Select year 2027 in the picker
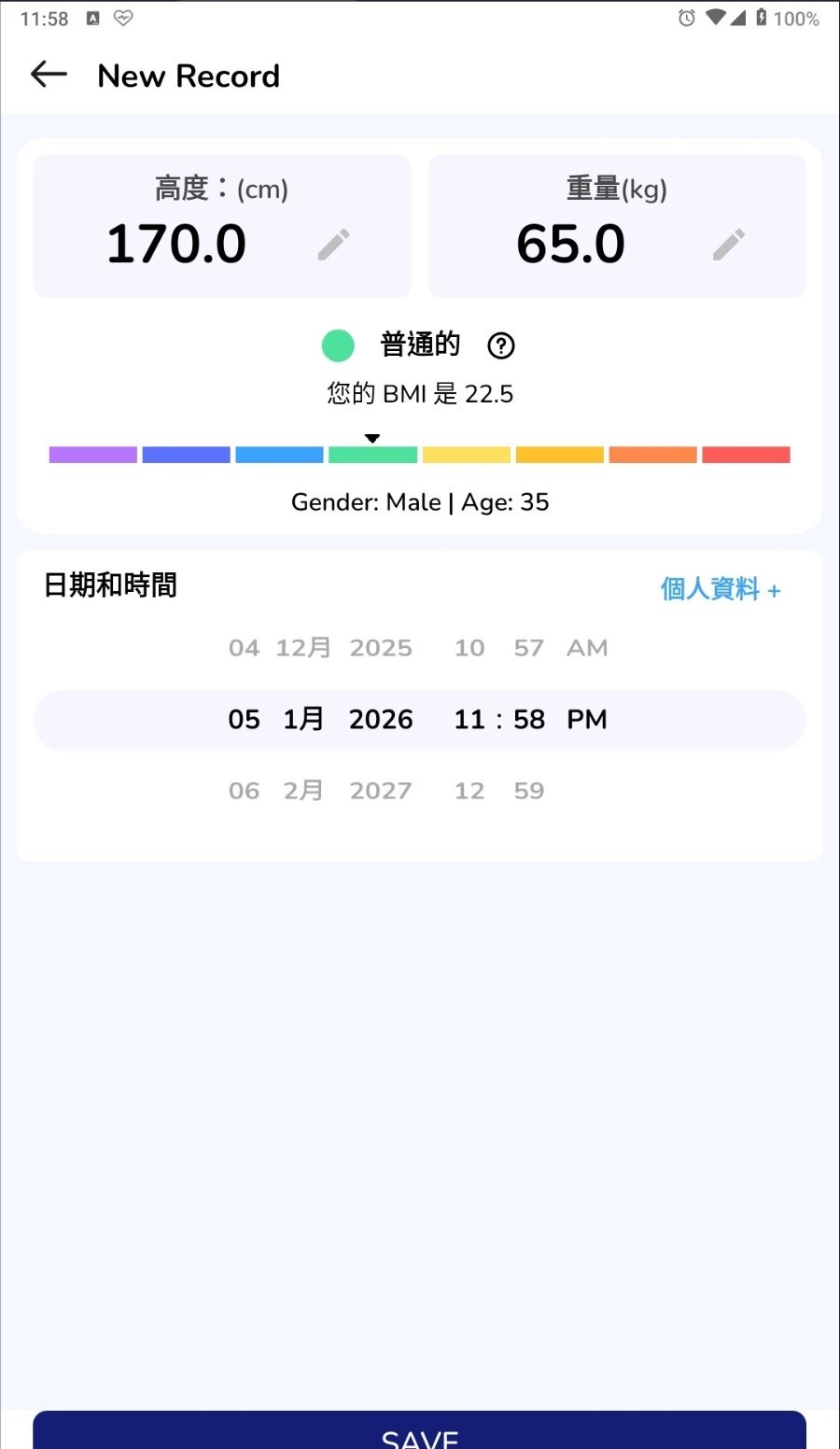The image size is (840, 1449). pos(381,791)
